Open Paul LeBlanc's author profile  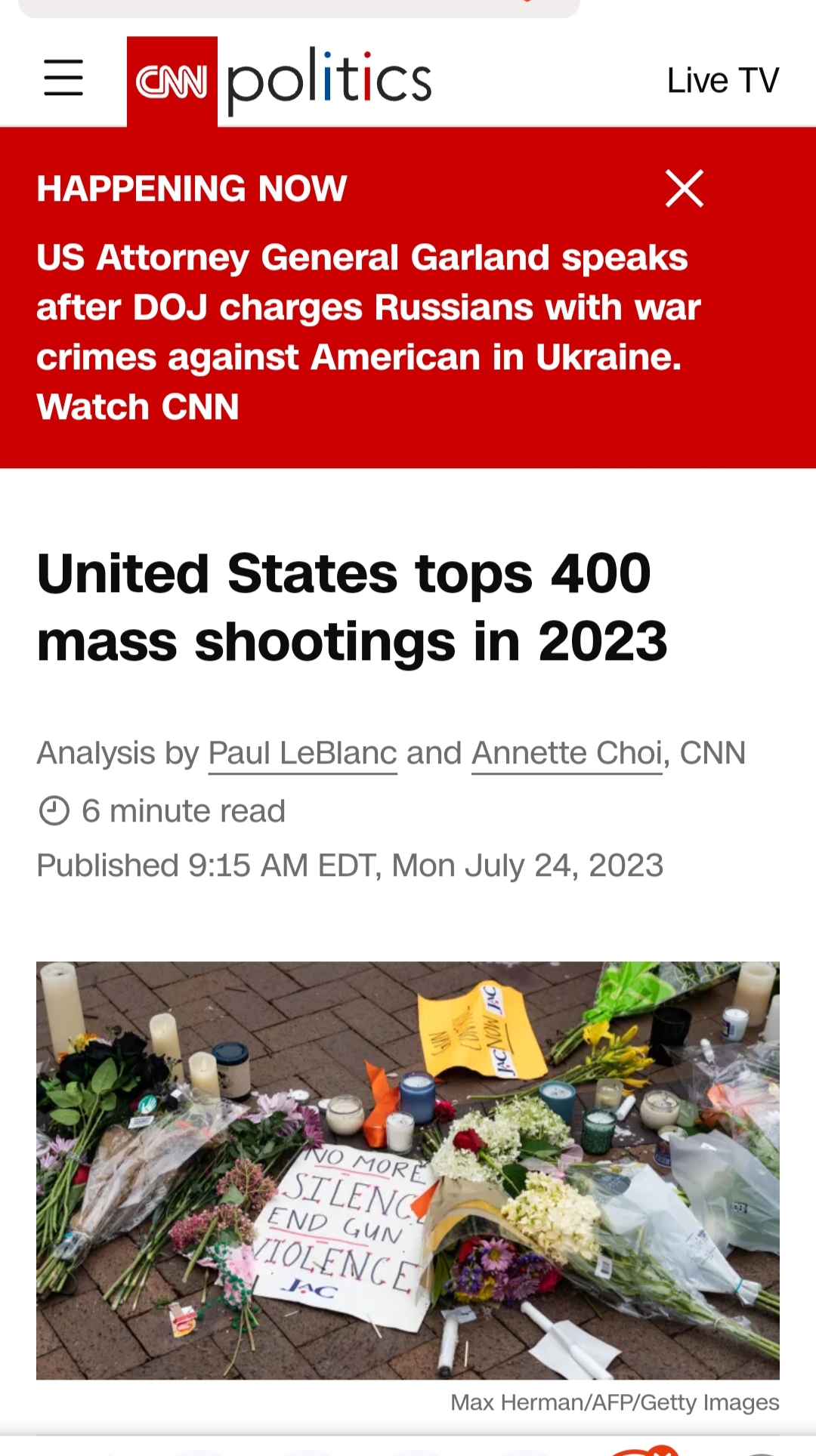(302, 753)
